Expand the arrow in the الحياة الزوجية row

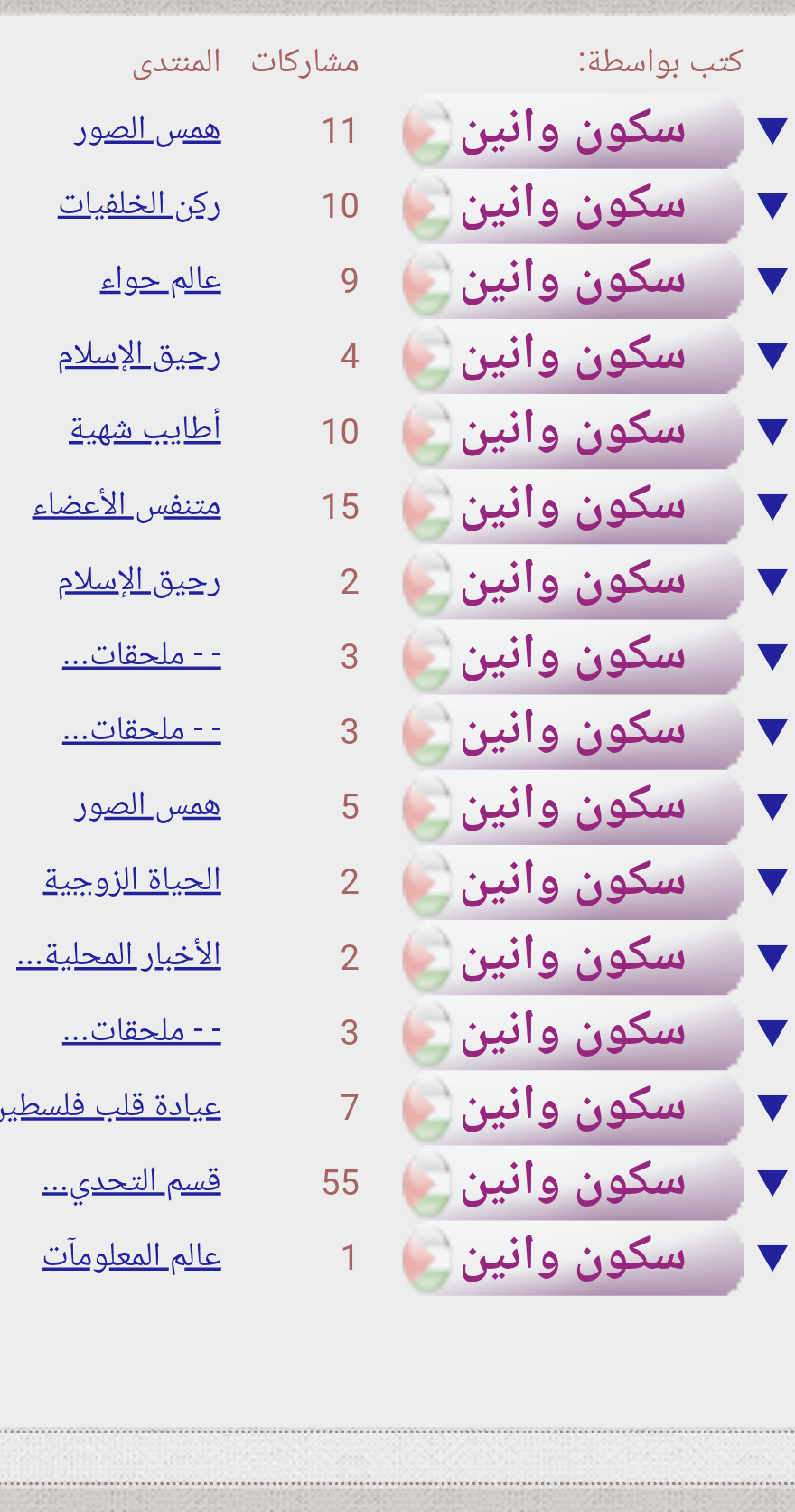773,881
